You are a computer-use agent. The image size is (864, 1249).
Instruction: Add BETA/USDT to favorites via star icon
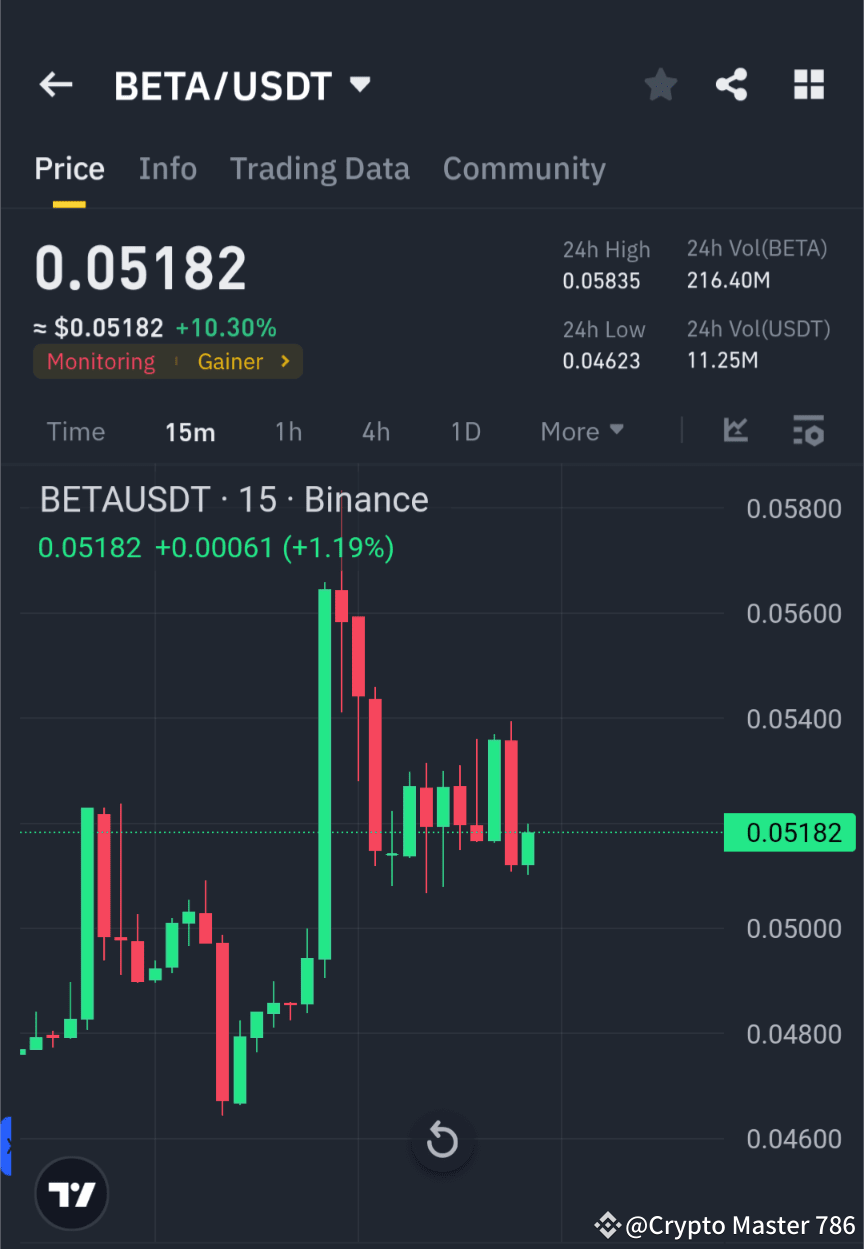pos(660,84)
